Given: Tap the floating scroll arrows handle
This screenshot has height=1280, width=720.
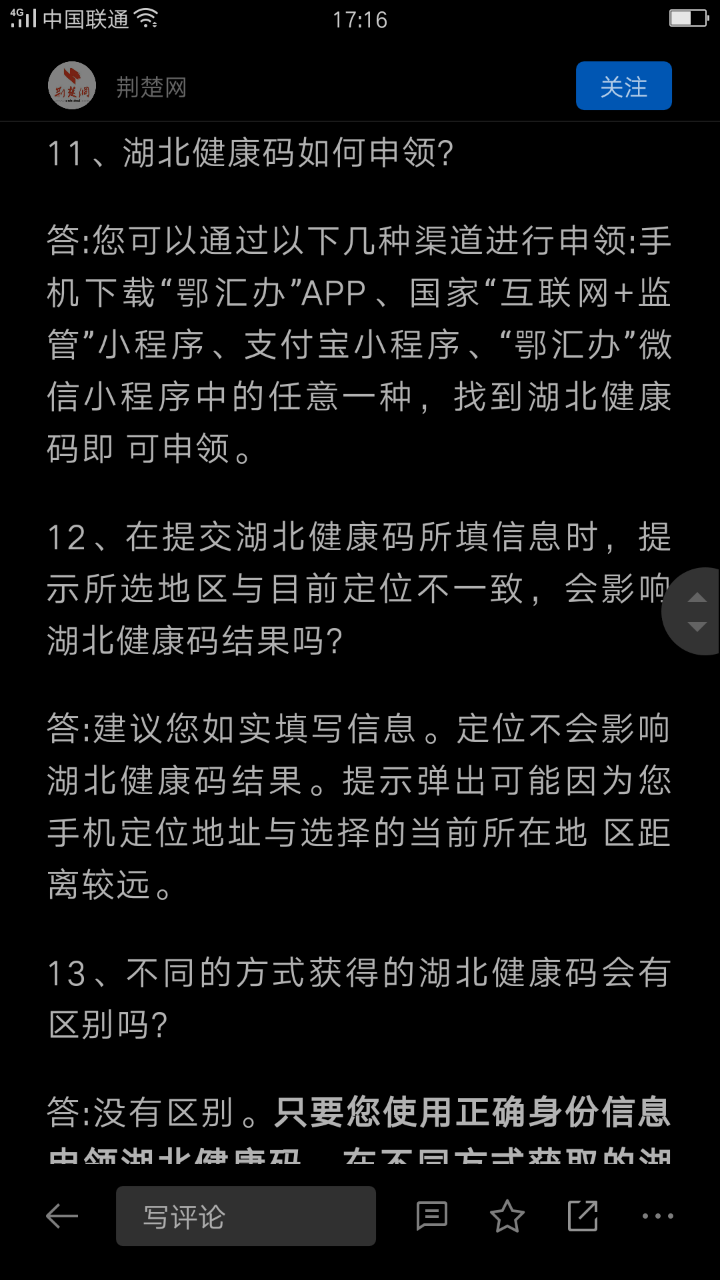Looking at the screenshot, I should click(x=696, y=611).
